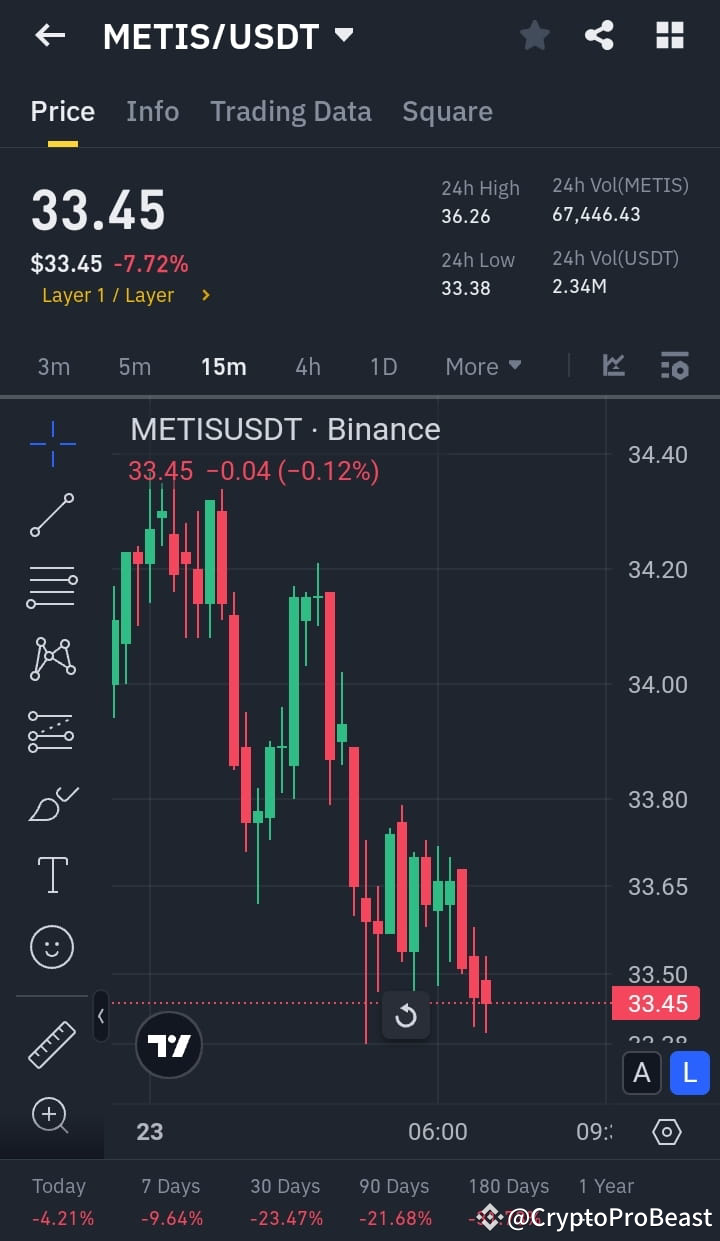This screenshot has height=1241, width=720.
Task: Collapse the drawing tools sidebar
Action: click(101, 1015)
